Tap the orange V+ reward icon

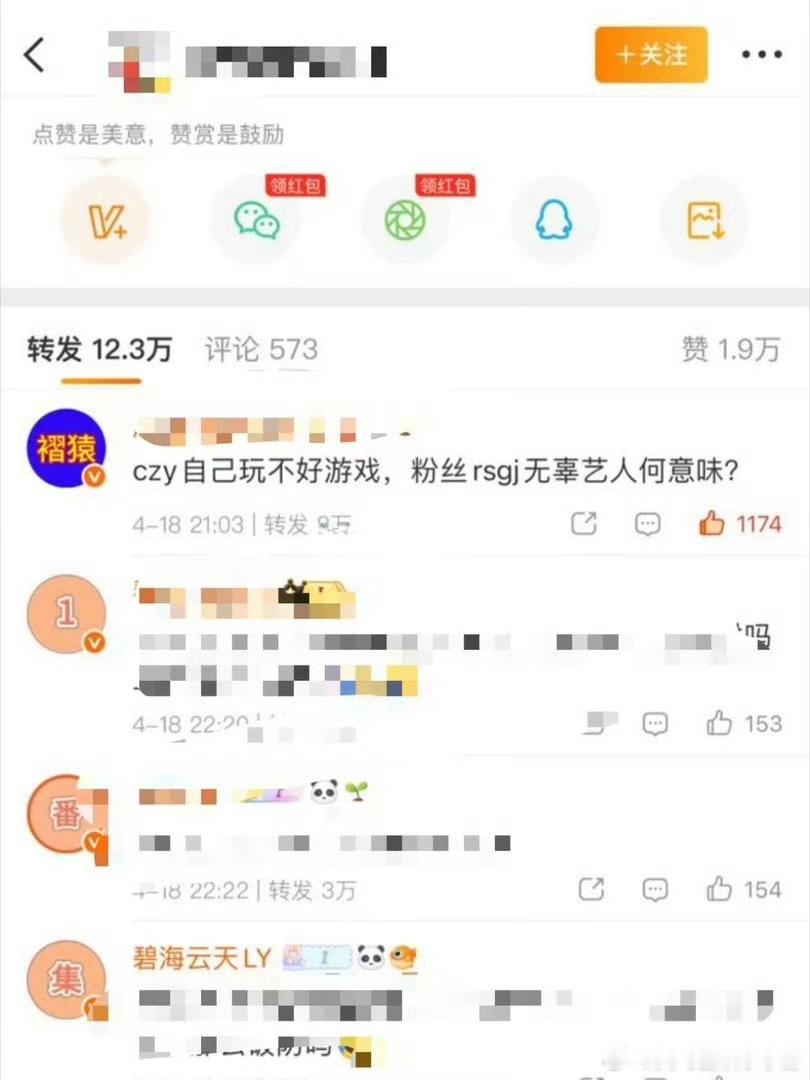click(x=106, y=220)
